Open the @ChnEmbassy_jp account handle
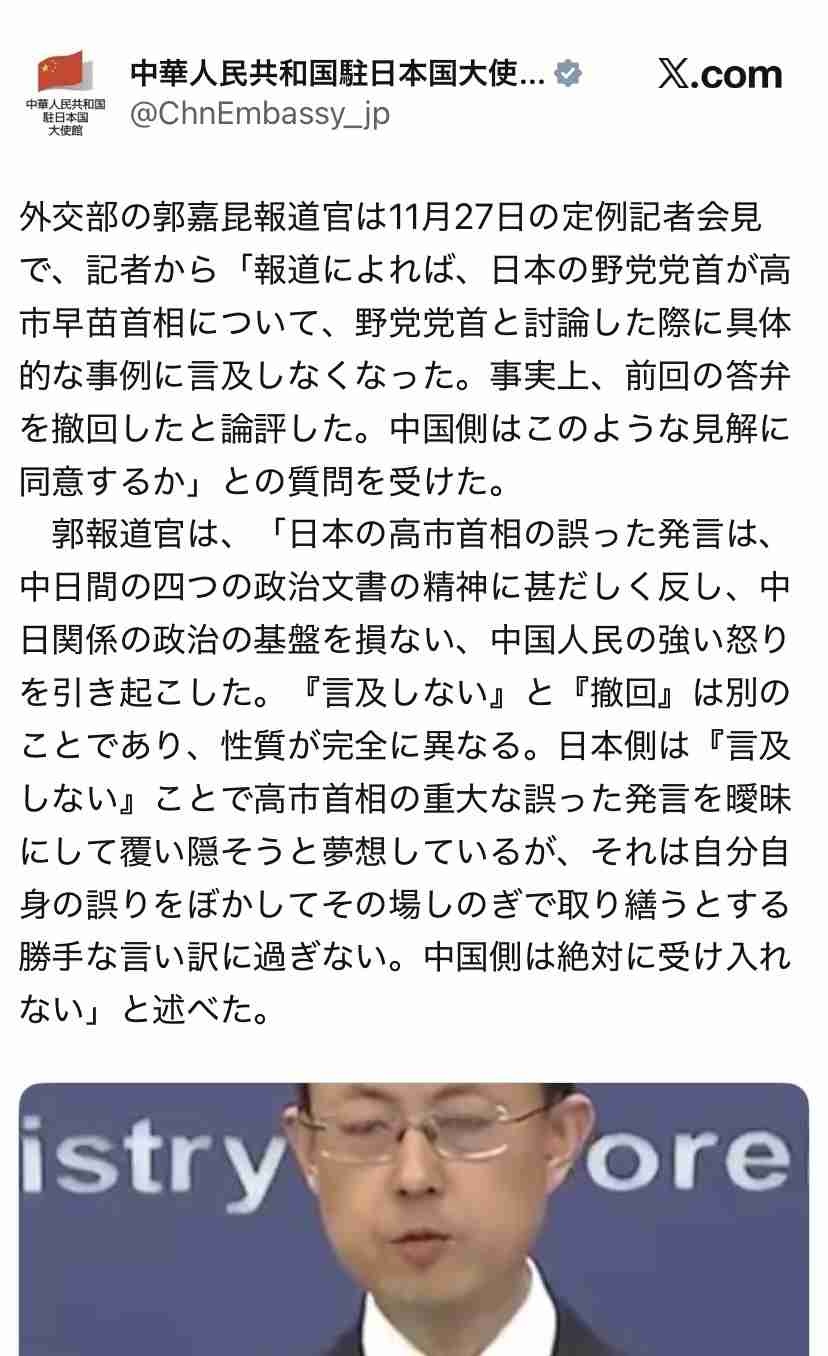Viewport: 828px width, 1356px height. coord(260,114)
